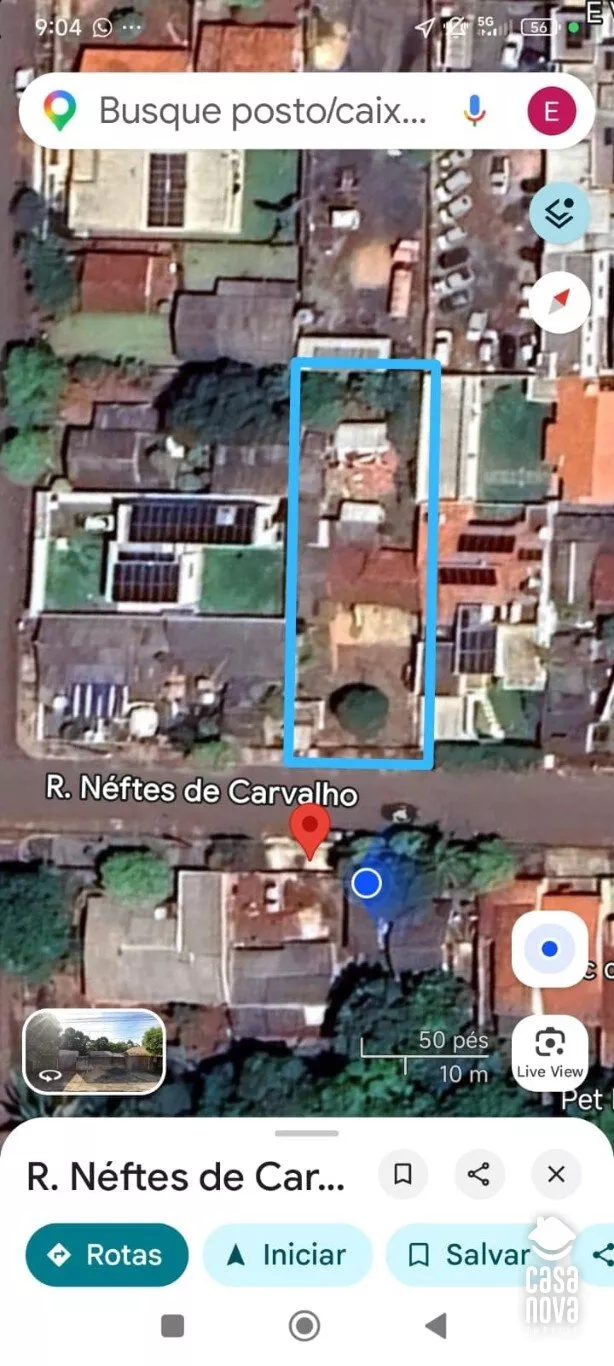Close the place details sheet
614x1366 pixels.
[556, 1174]
